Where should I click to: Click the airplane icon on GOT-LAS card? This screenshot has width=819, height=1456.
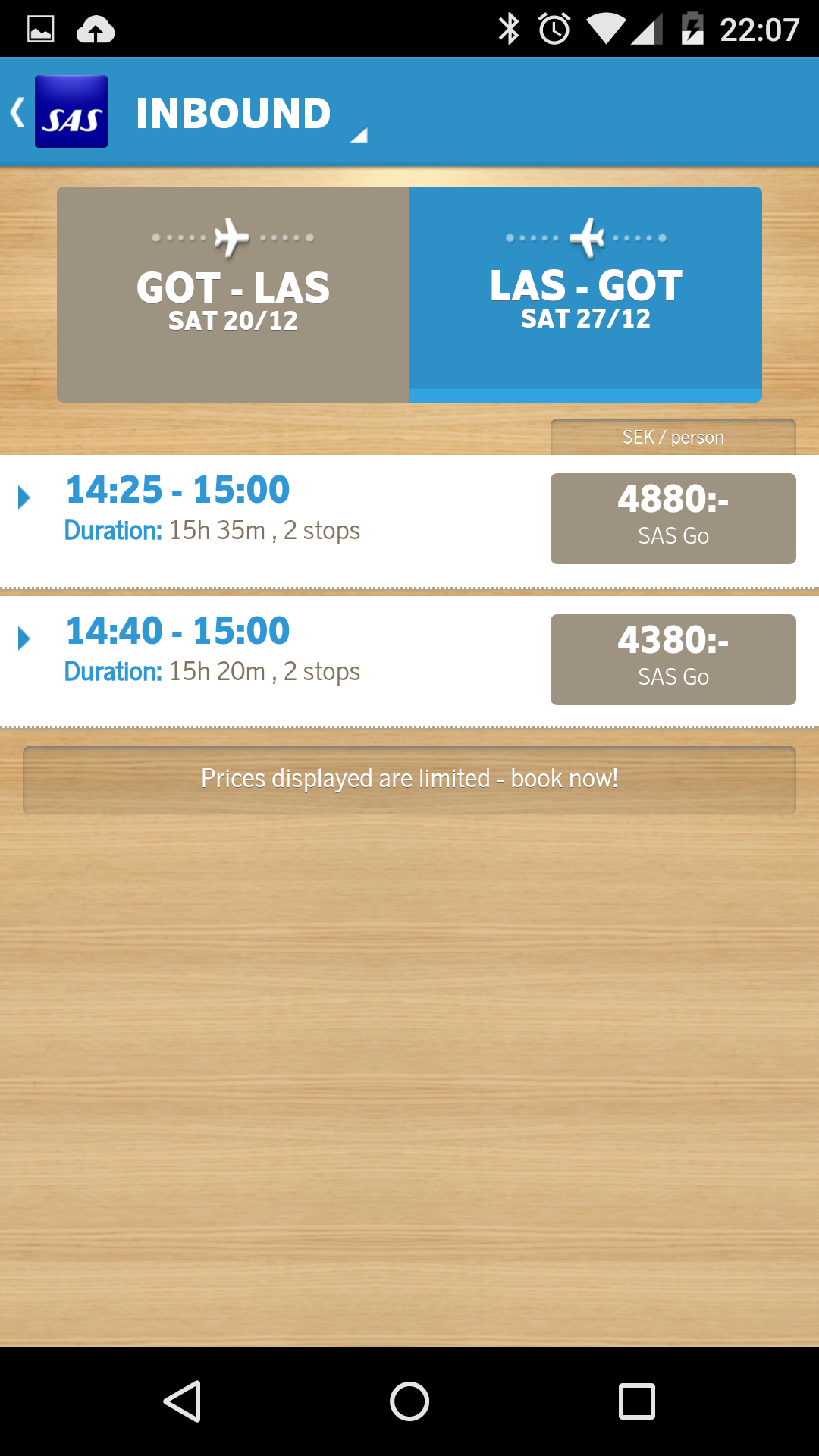point(233,237)
